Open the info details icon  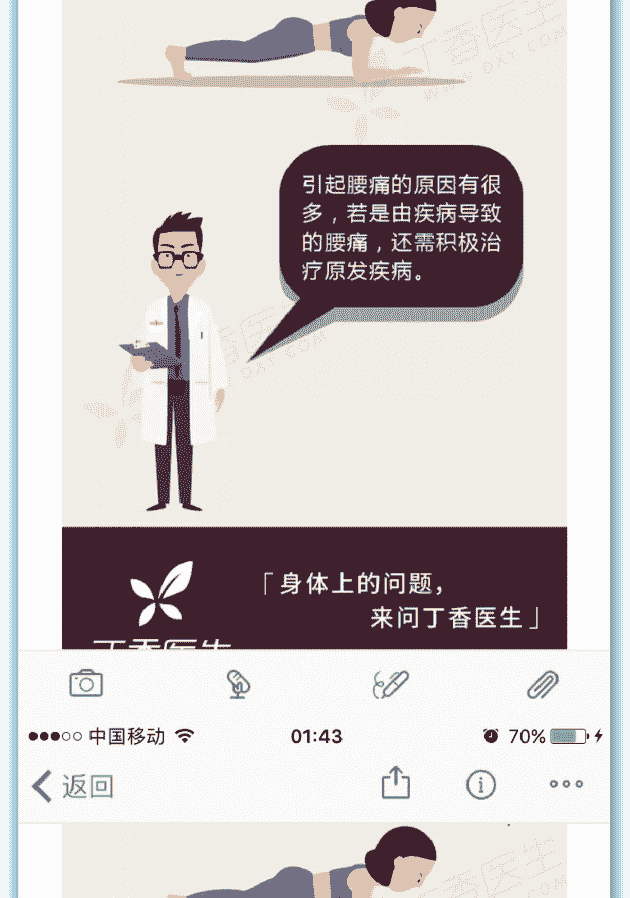tap(481, 785)
